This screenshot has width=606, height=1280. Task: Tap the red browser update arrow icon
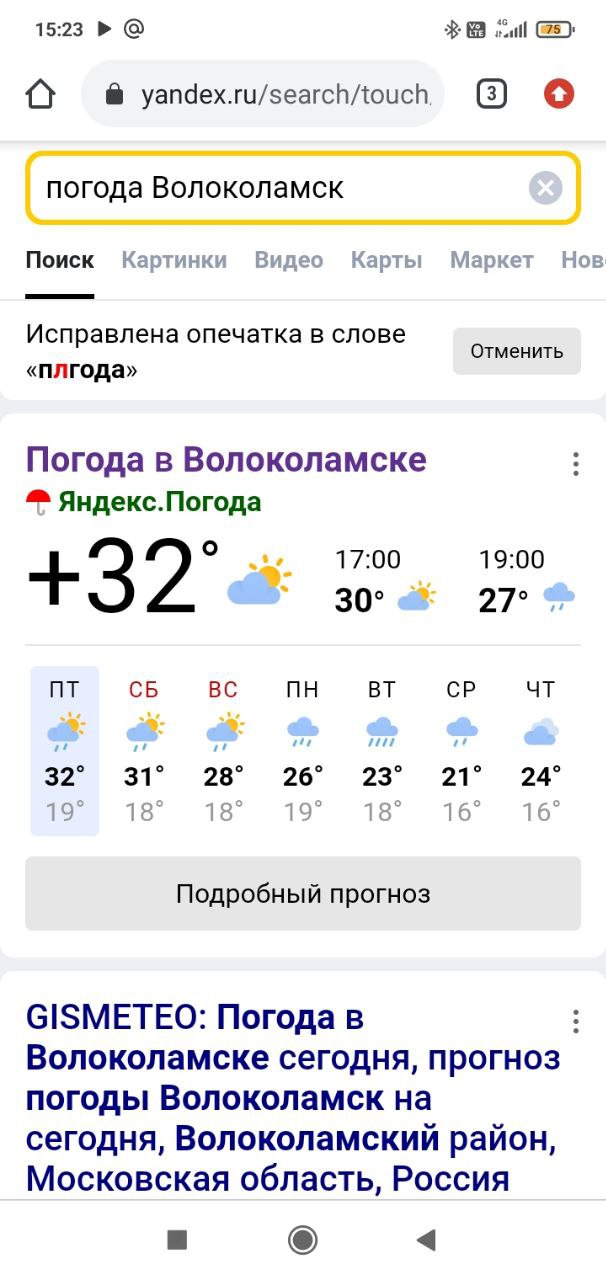click(559, 94)
